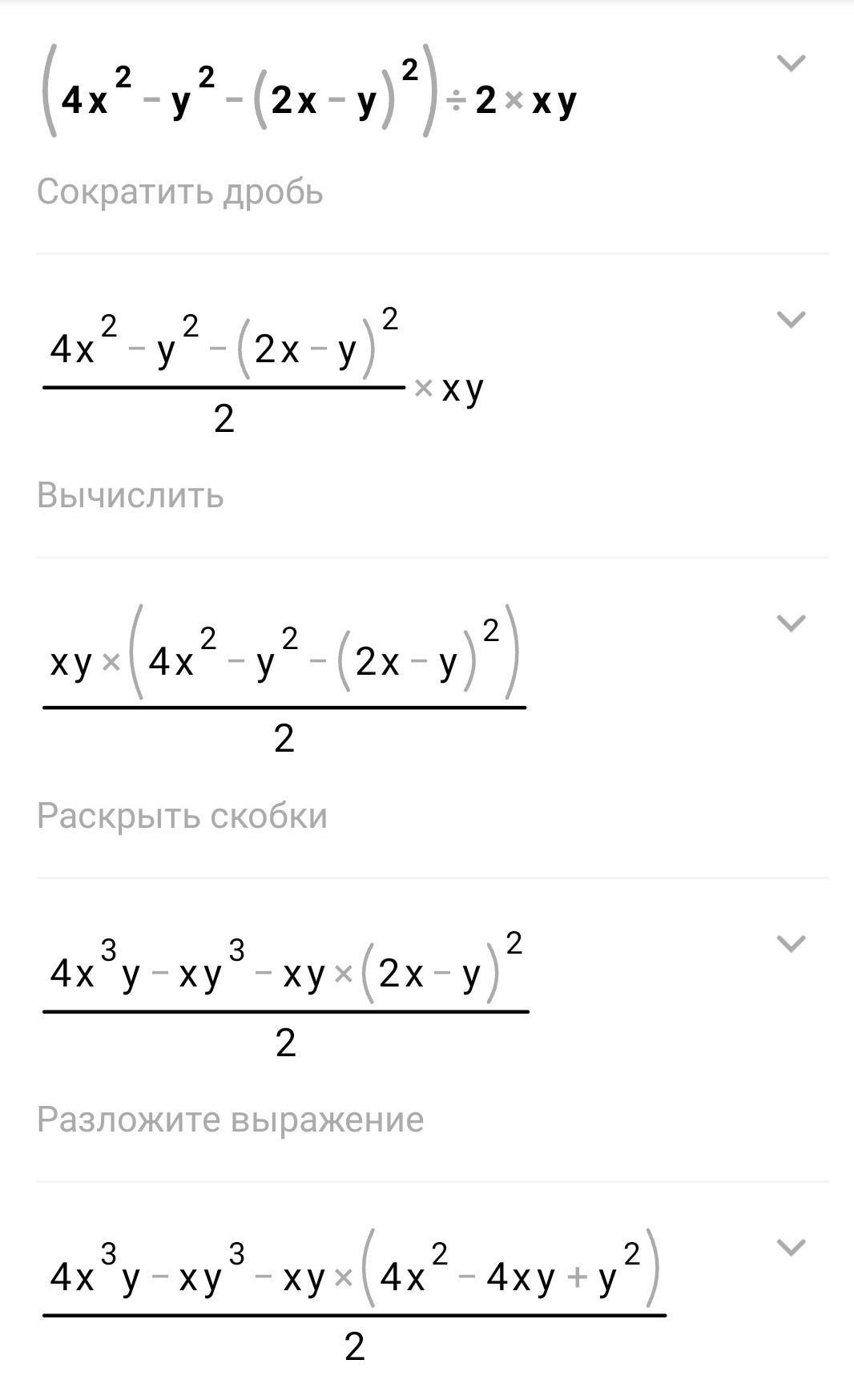The width and height of the screenshot is (854, 1400).
Task: Expand the 'Разложите выражение' step chevron
Action: click(791, 943)
